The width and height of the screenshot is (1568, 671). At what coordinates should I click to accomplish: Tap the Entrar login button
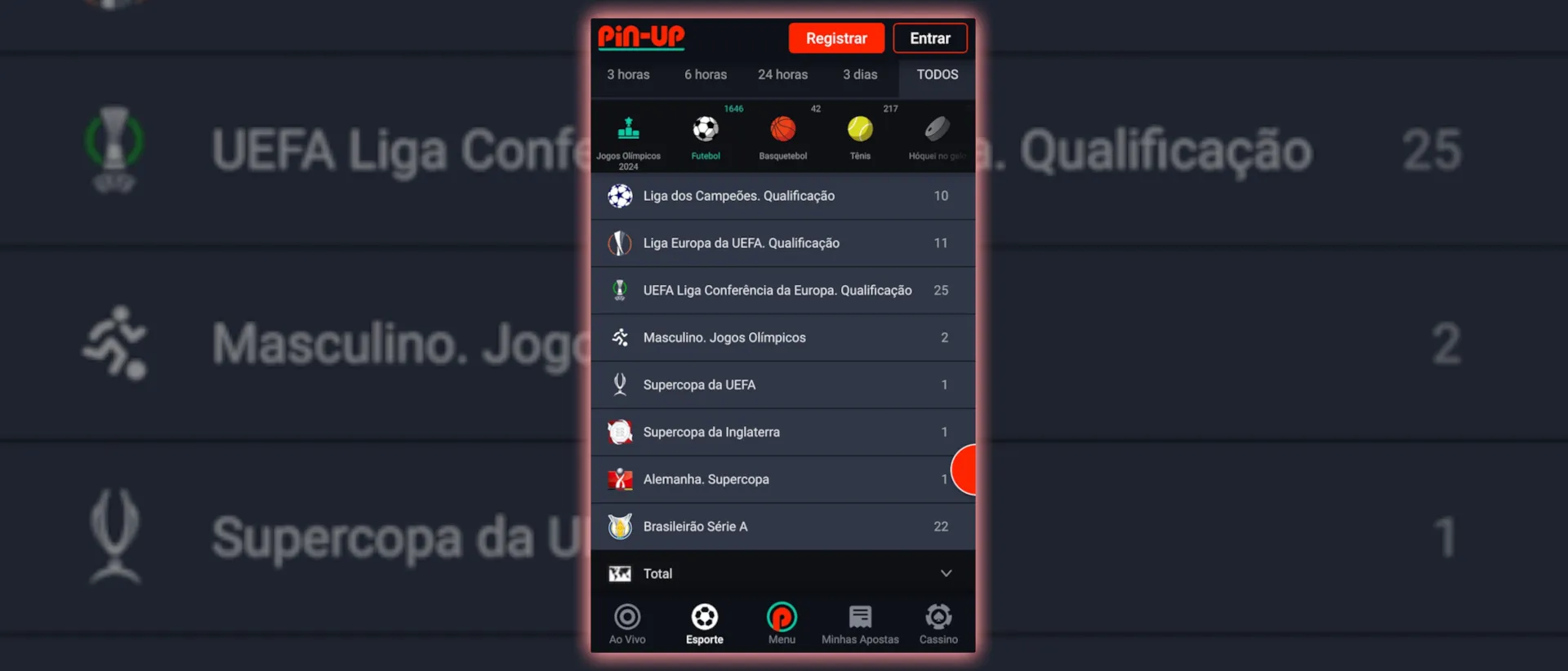(929, 38)
